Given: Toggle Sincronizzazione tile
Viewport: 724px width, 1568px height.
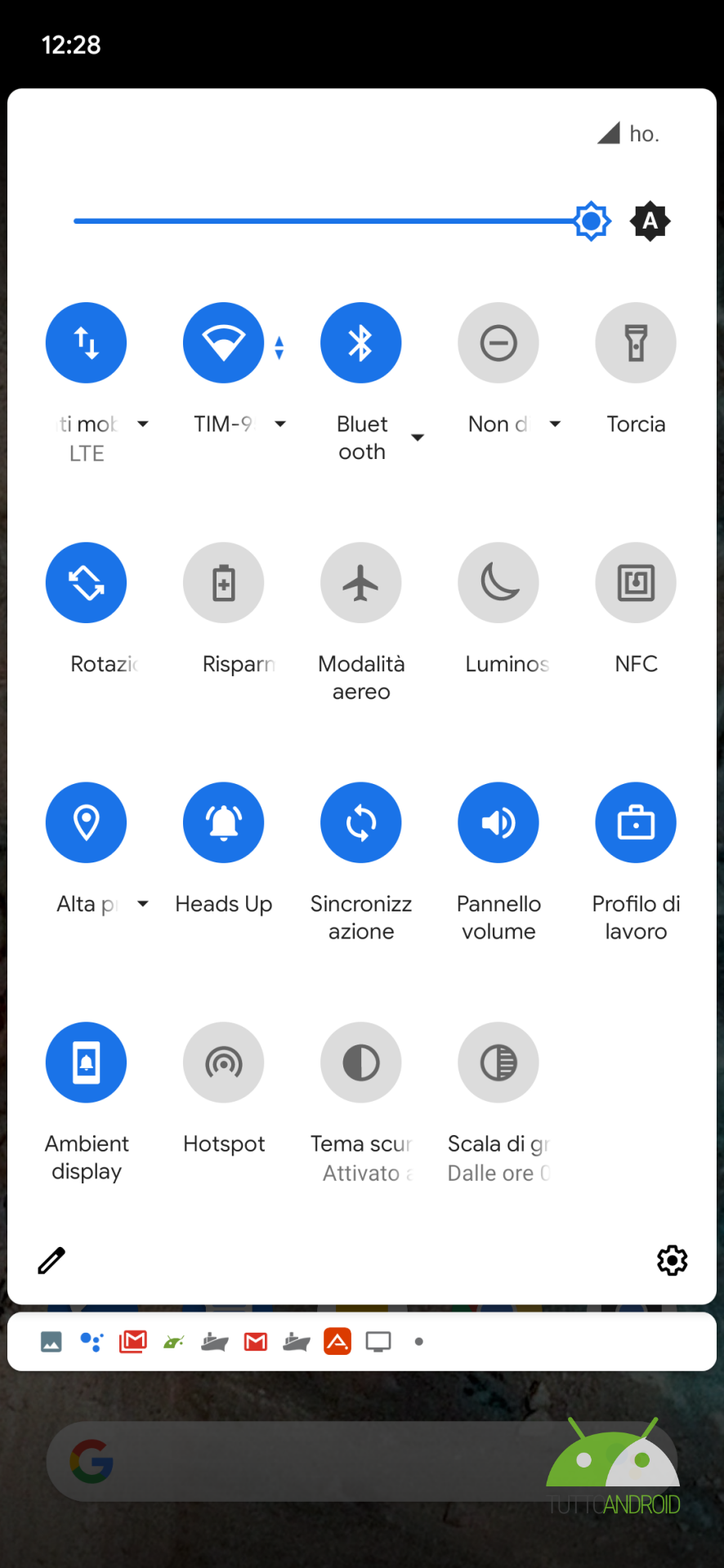Looking at the screenshot, I should (x=360, y=822).
